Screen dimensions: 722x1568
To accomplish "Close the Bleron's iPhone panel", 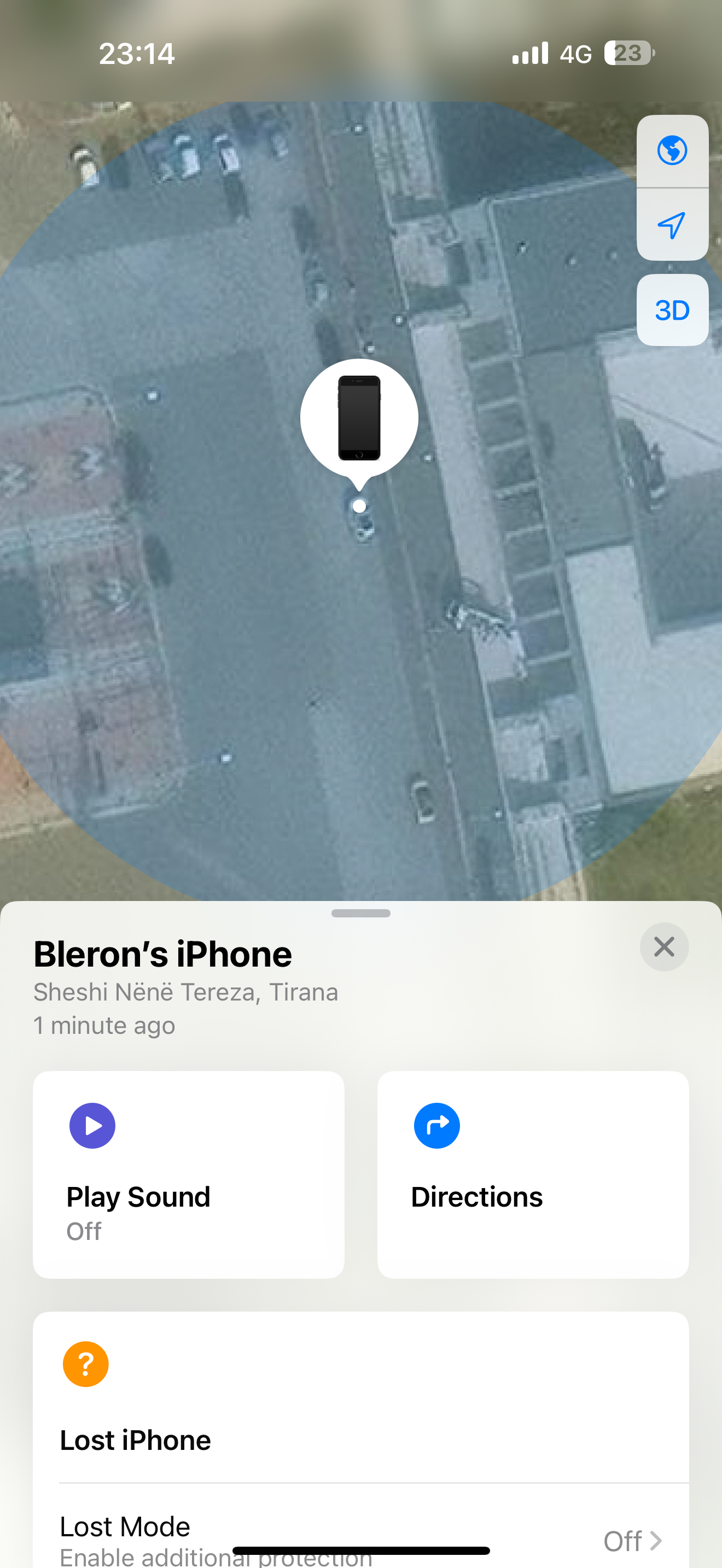I will (x=663, y=946).
